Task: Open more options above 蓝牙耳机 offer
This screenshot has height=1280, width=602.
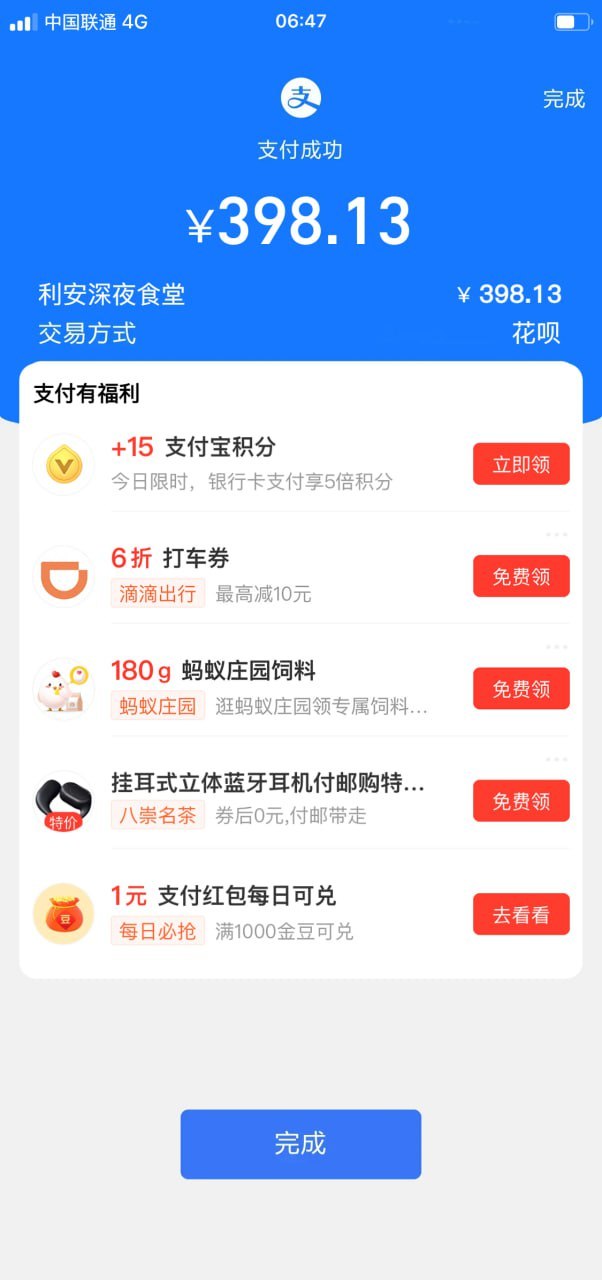Action: click(557, 759)
